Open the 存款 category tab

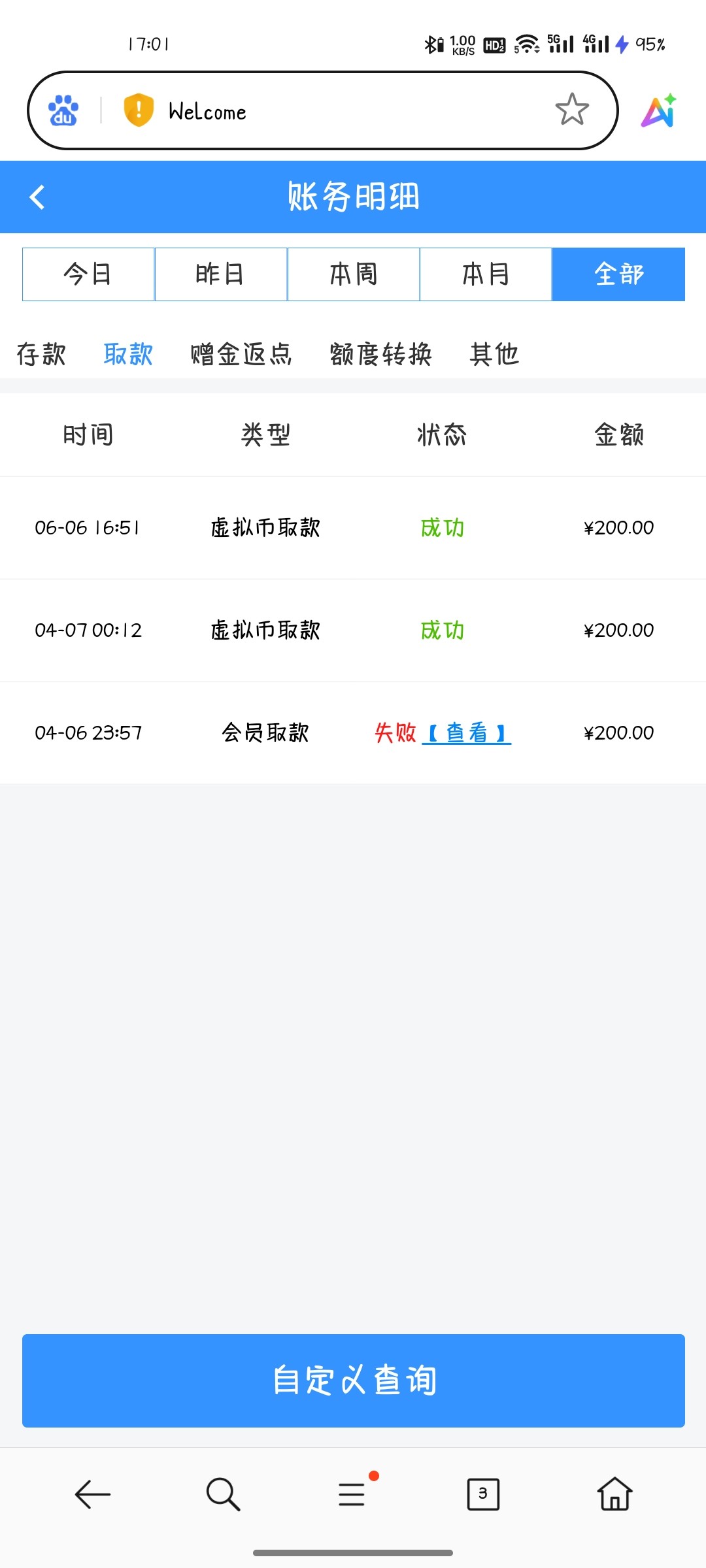tap(41, 354)
